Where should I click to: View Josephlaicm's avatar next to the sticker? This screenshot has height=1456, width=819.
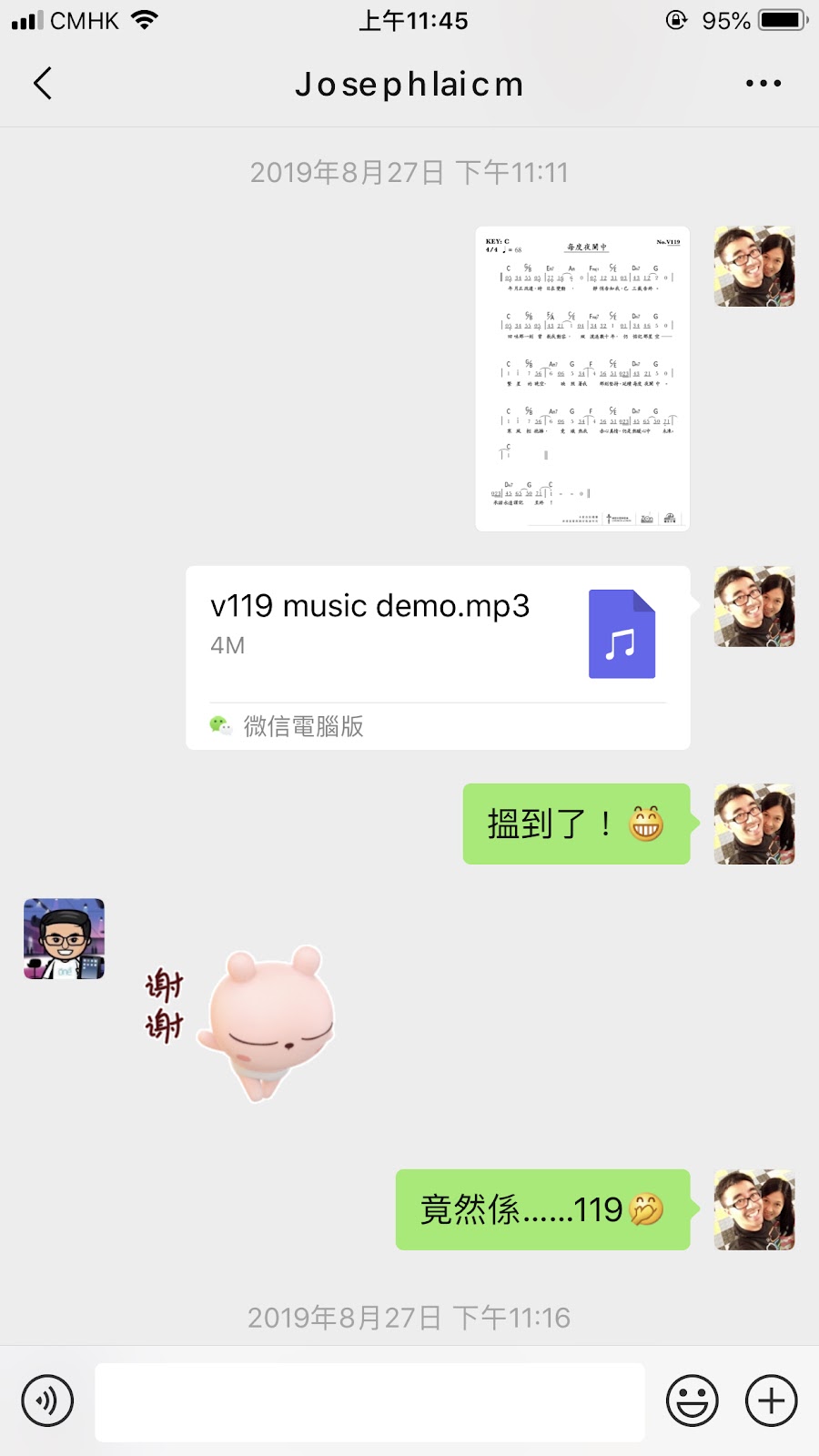click(x=64, y=939)
